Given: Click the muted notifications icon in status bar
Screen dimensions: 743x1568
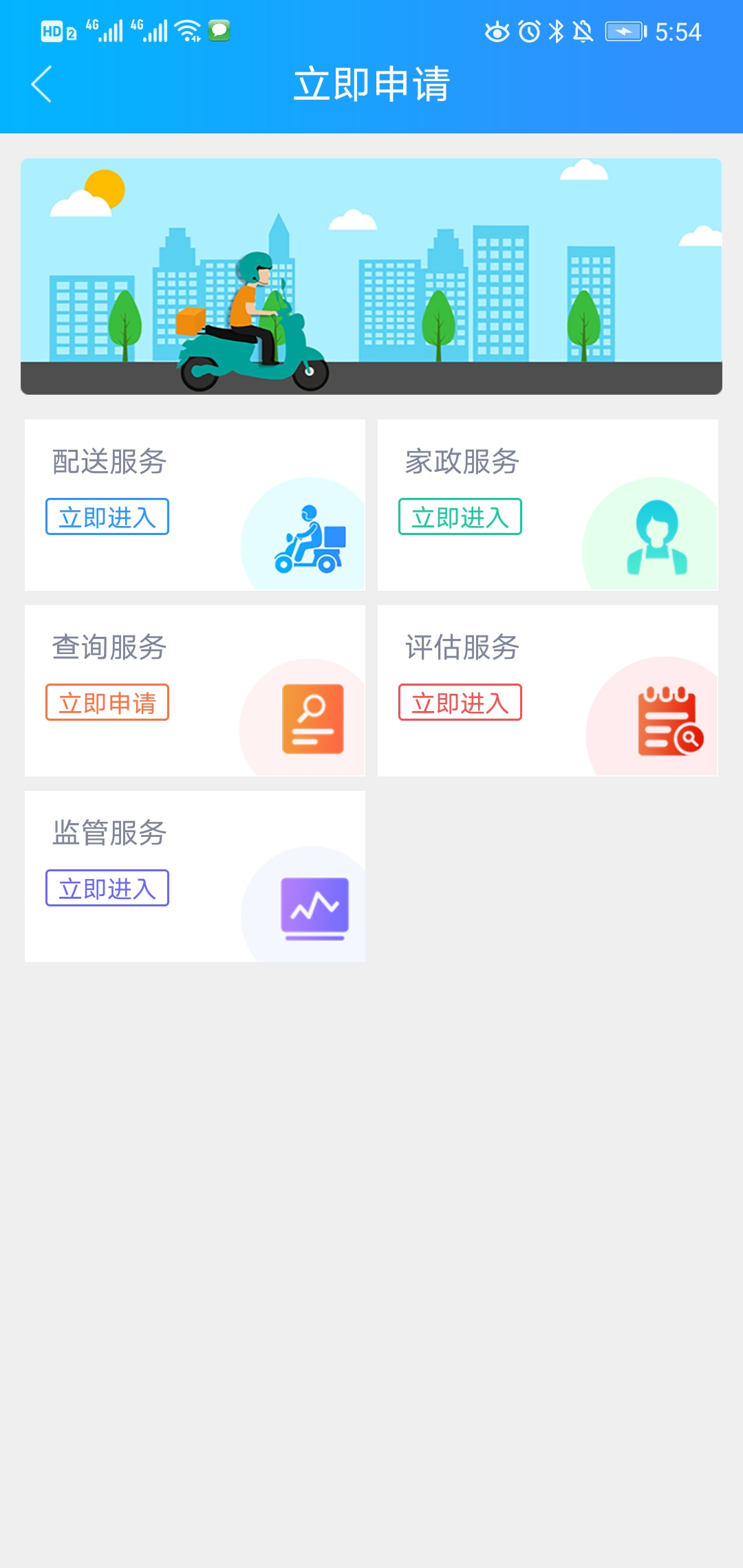Looking at the screenshot, I should [581, 30].
